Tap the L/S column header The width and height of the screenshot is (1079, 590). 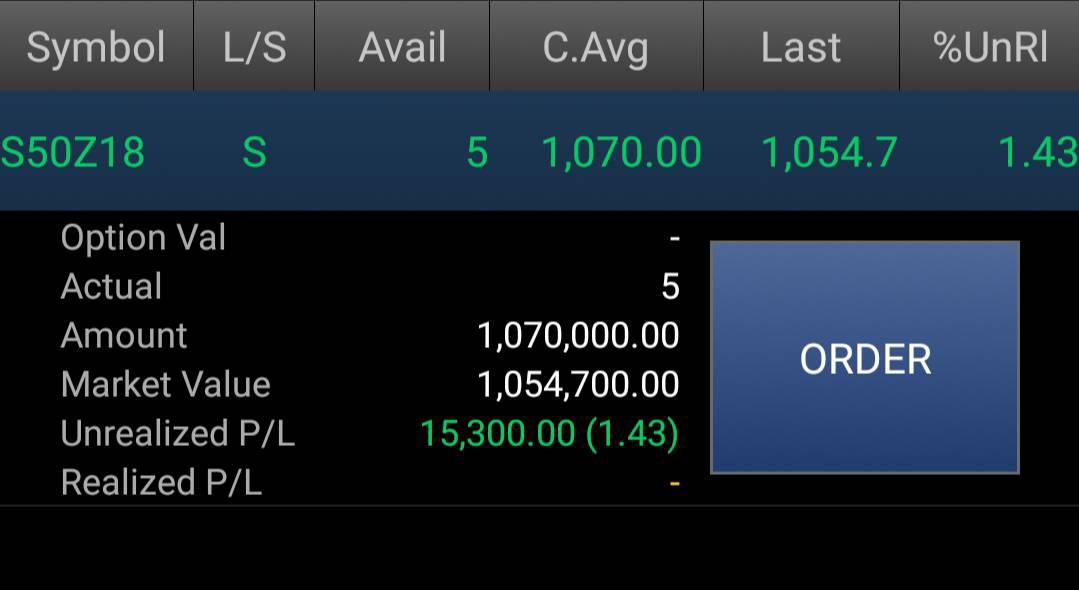pos(254,47)
